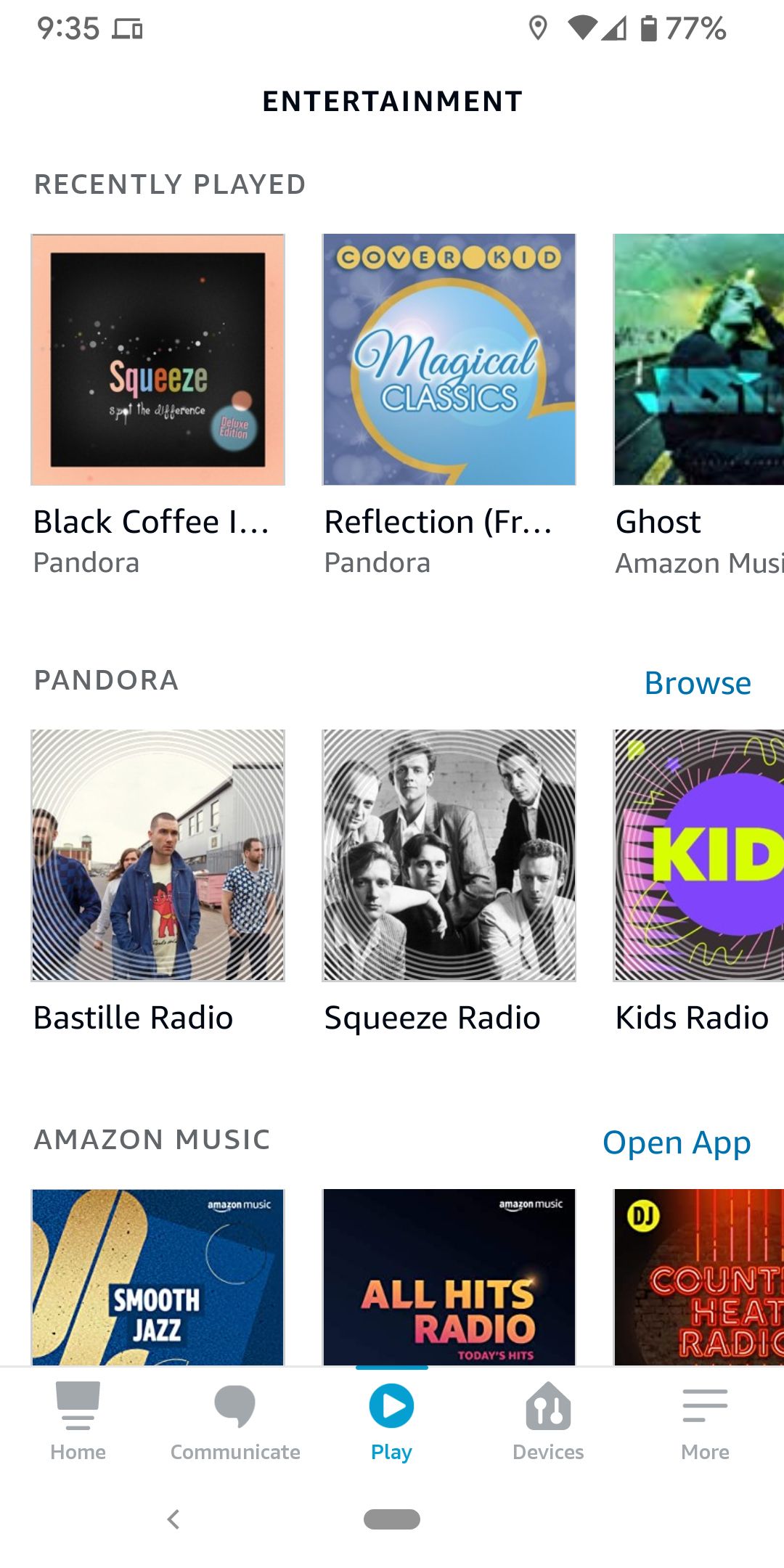
Task: Open Browse for Pandora stations
Action: pos(695,682)
